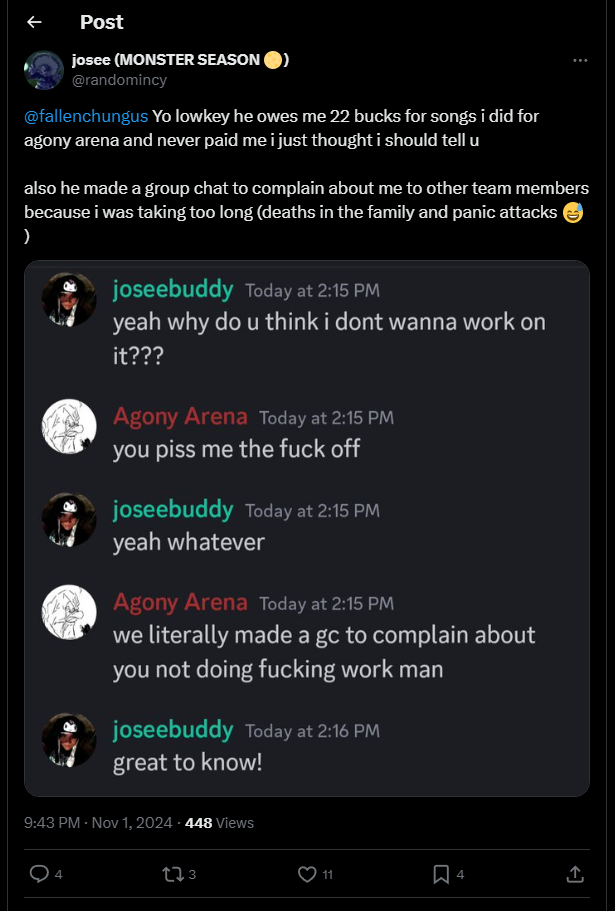This screenshot has height=911, width=615.
Task: Like josee's post
Action: click(308, 874)
